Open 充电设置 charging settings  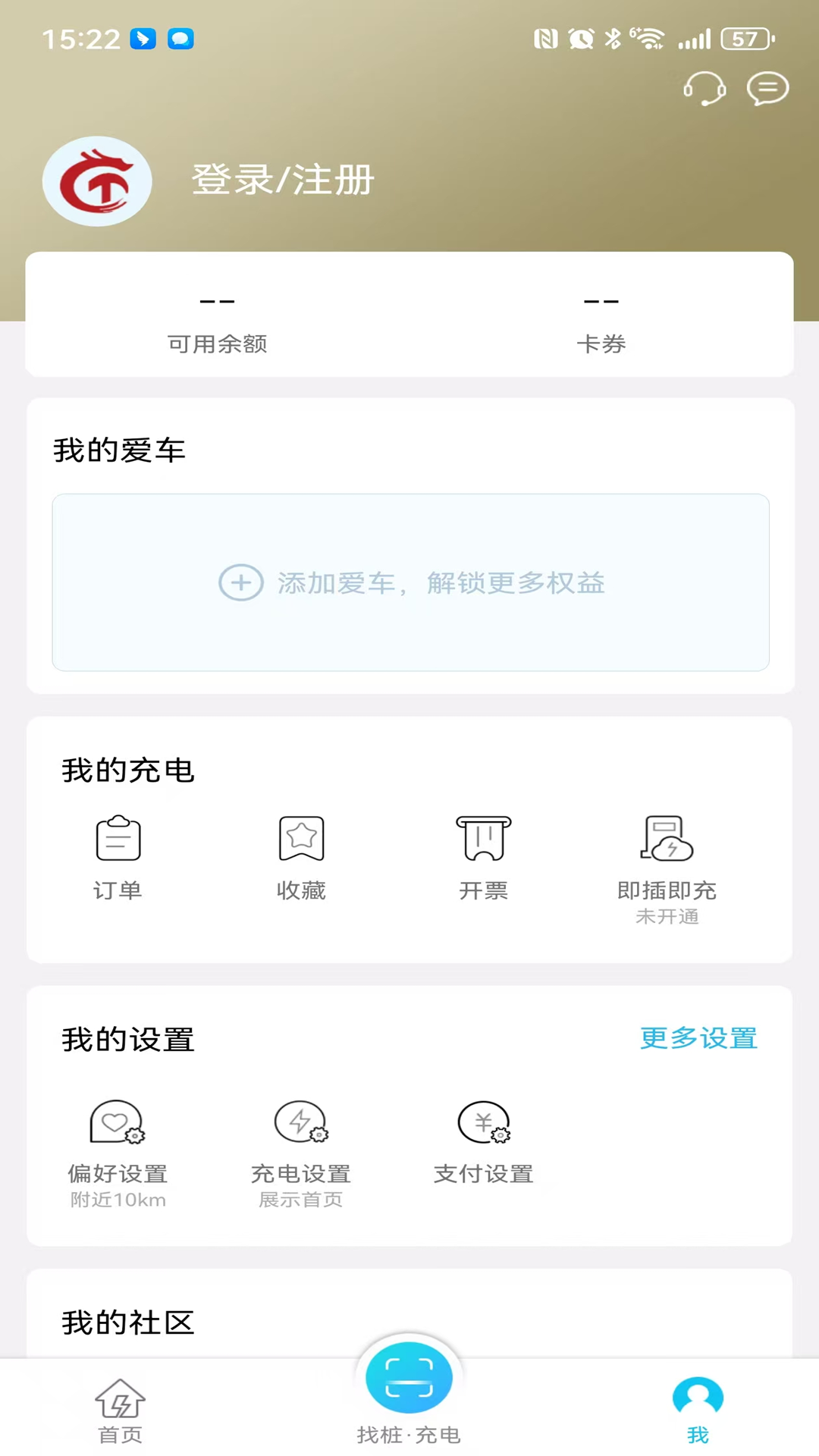pyautogui.click(x=301, y=1153)
